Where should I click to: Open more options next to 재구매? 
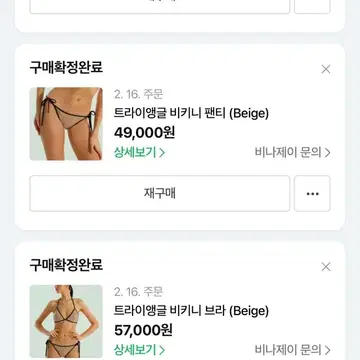pos(312,194)
